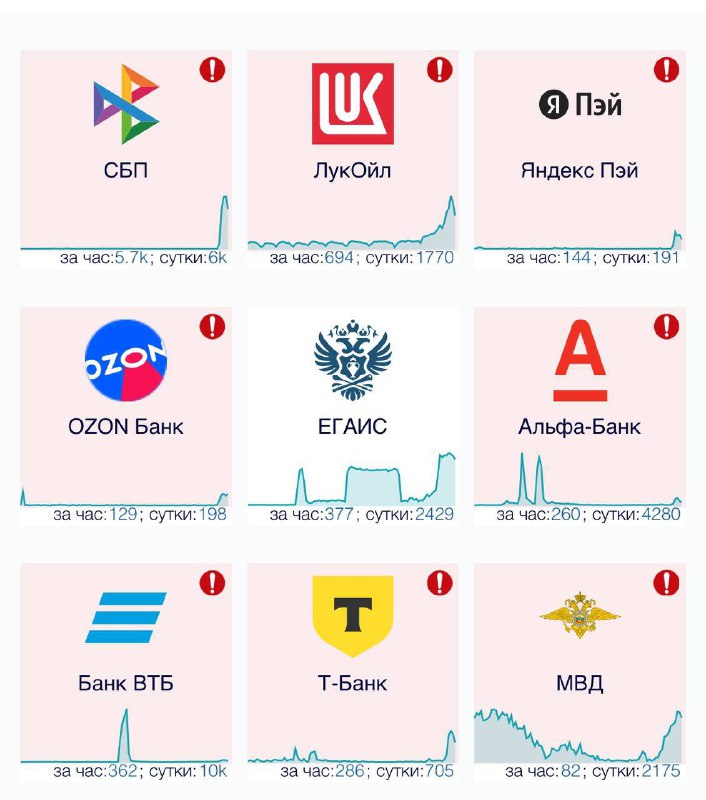Open the Т-Банк outage card
Screen dimensions: 706x800
[352, 672]
